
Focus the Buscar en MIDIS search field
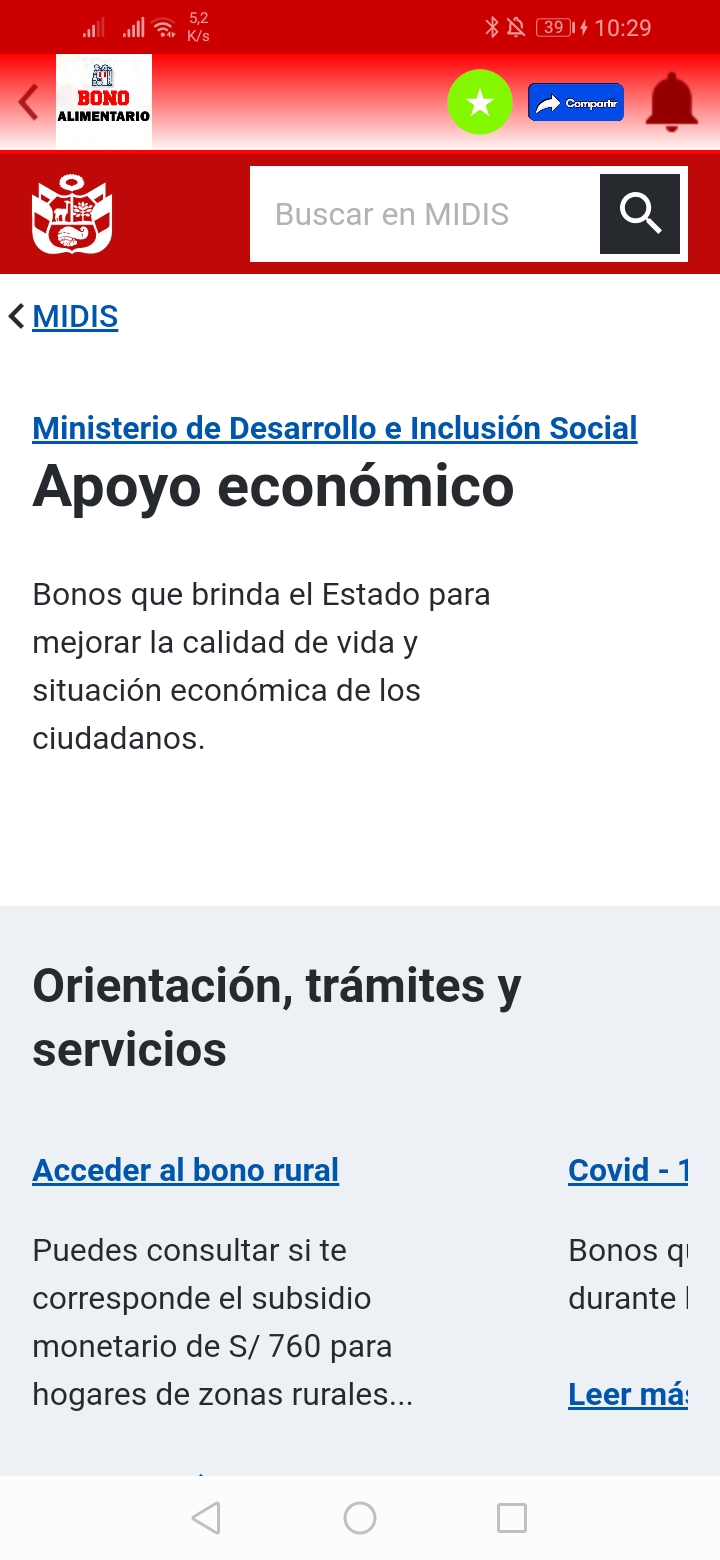pyautogui.click(x=425, y=214)
